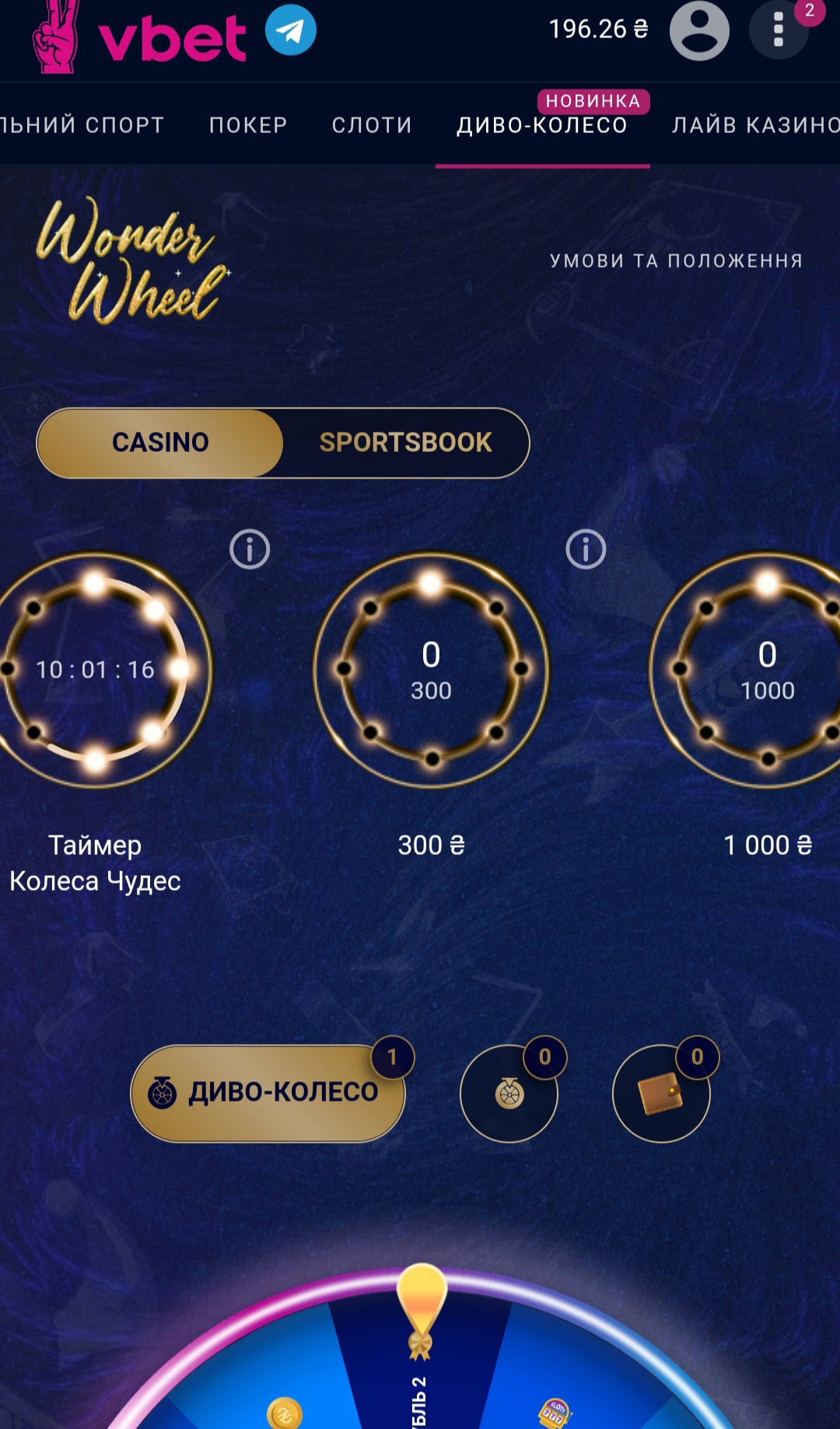Screen dimensions: 840x1429
Task: Open the user profile icon
Action: [x=699, y=30]
